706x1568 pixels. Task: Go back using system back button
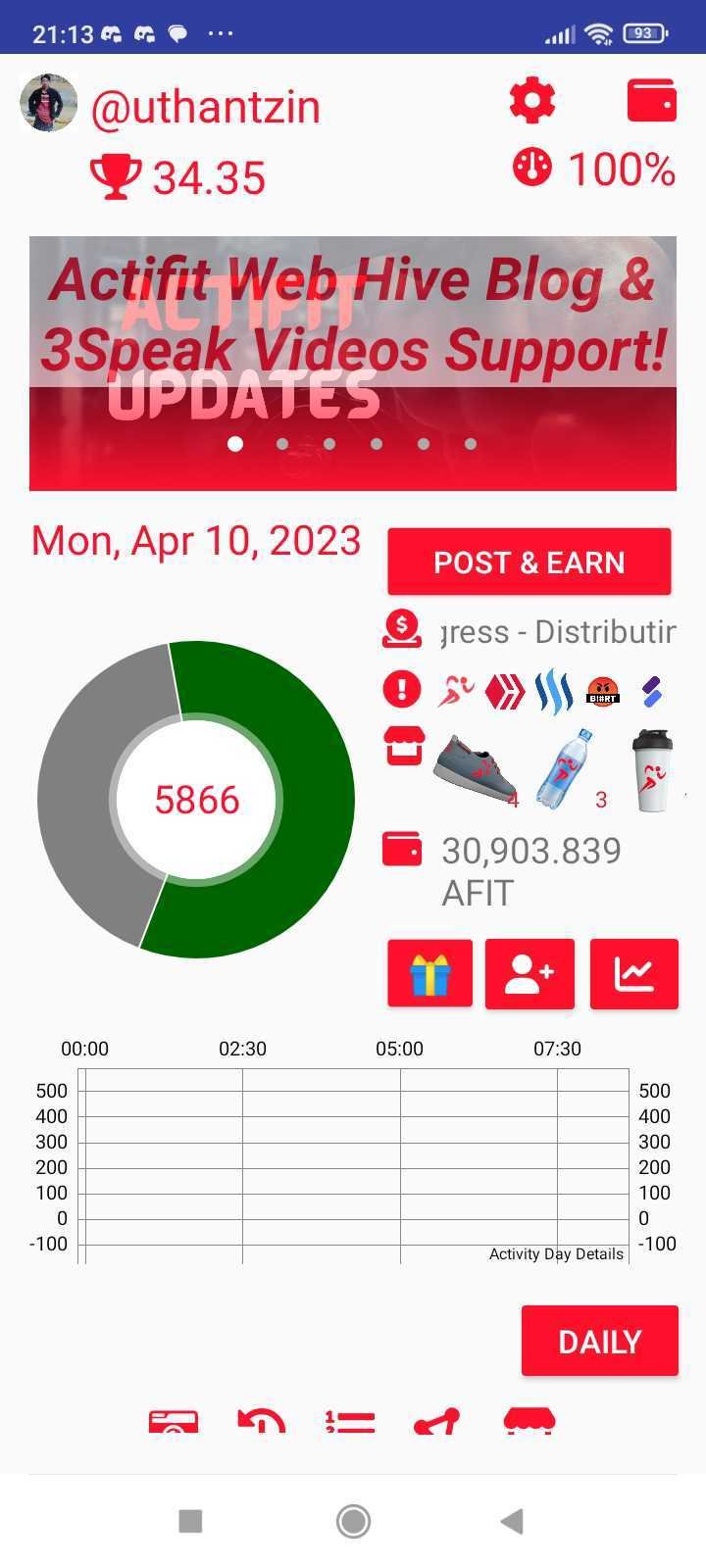pos(511,1521)
